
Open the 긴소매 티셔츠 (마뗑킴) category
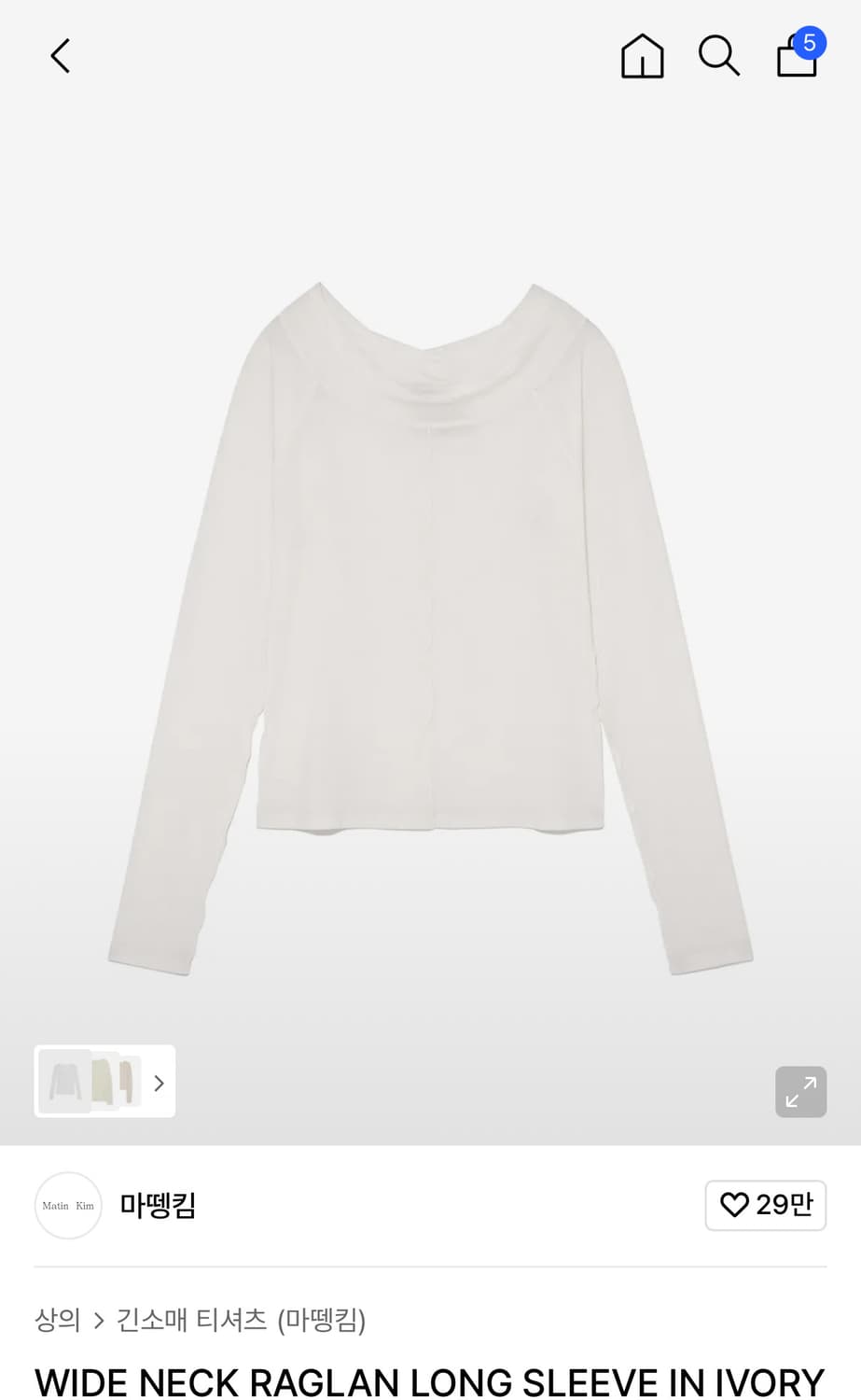pos(243,1321)
